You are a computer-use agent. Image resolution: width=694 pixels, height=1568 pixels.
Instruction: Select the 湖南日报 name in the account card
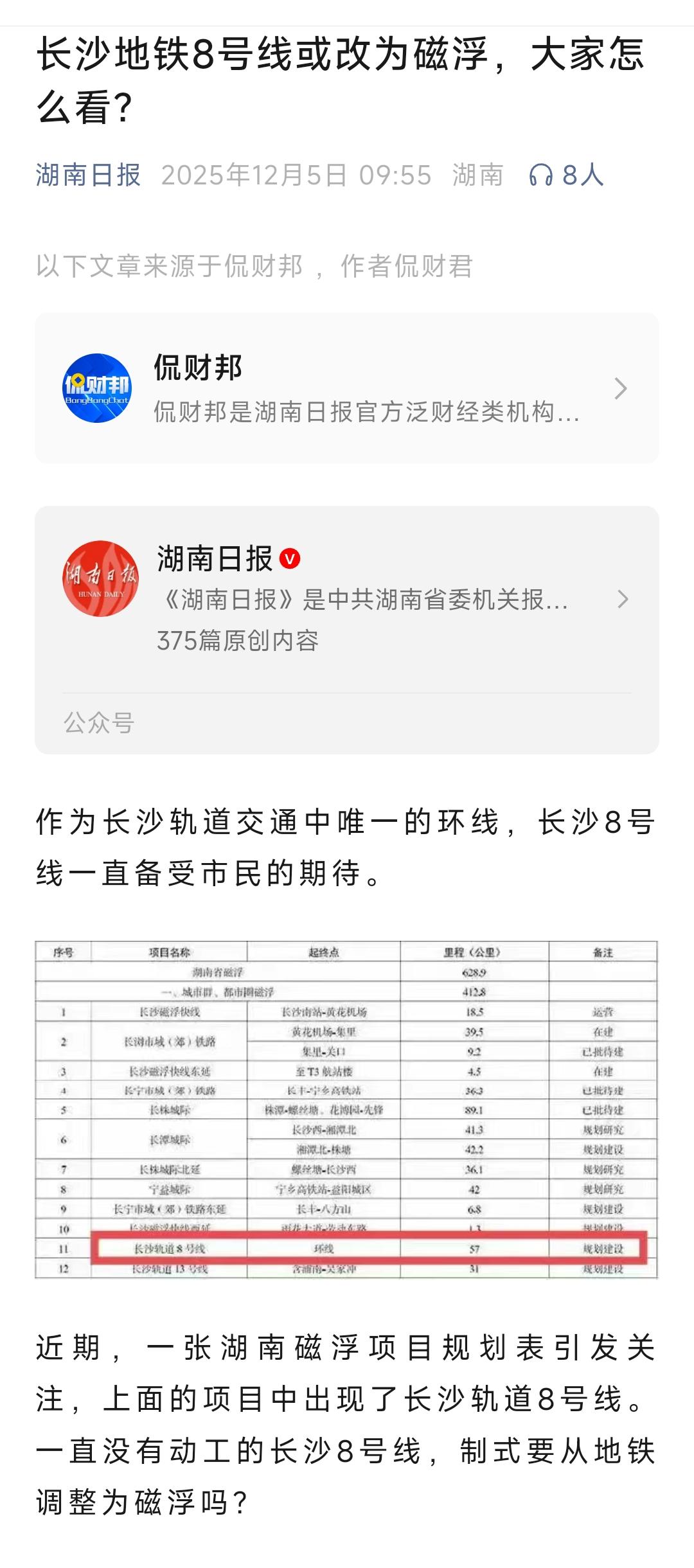[212, 558]
